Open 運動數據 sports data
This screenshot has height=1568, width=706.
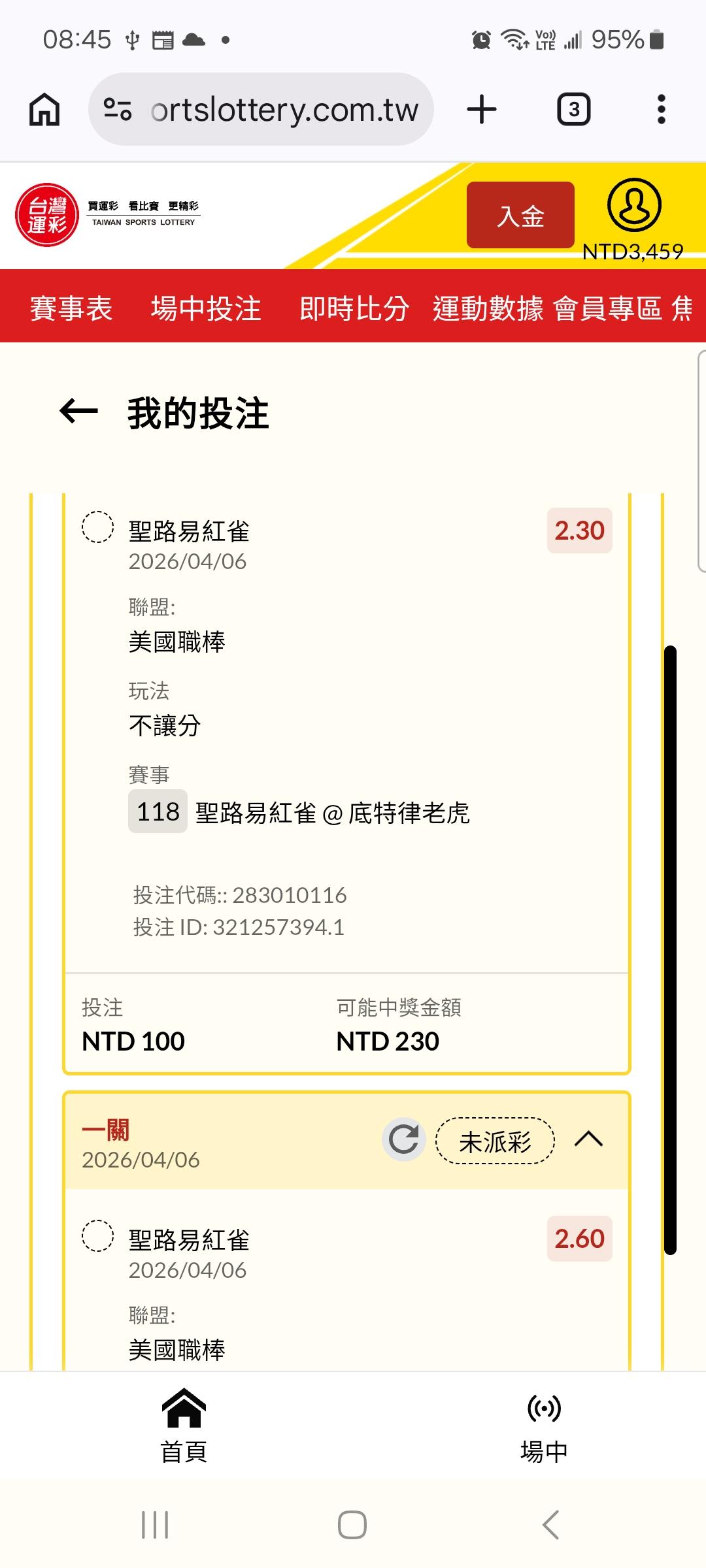click(x=488, y=308)
